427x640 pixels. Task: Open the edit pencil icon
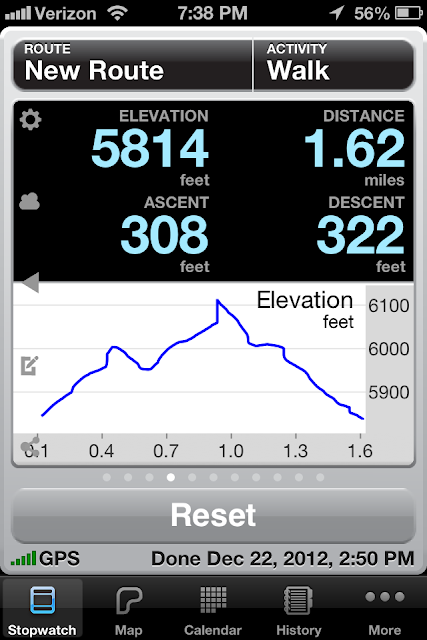coord(29,365)
